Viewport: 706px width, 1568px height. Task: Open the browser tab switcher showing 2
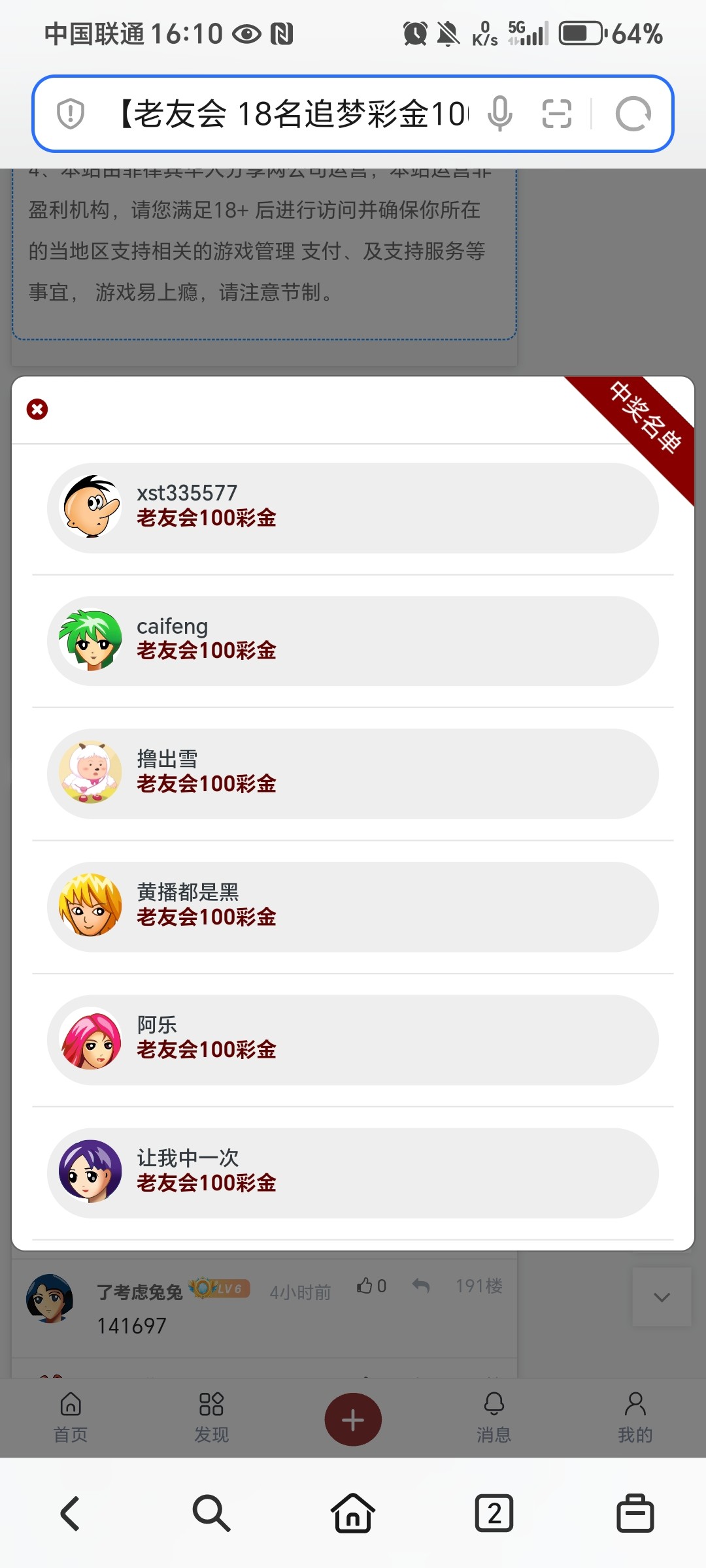click(x=494, y=1513)
